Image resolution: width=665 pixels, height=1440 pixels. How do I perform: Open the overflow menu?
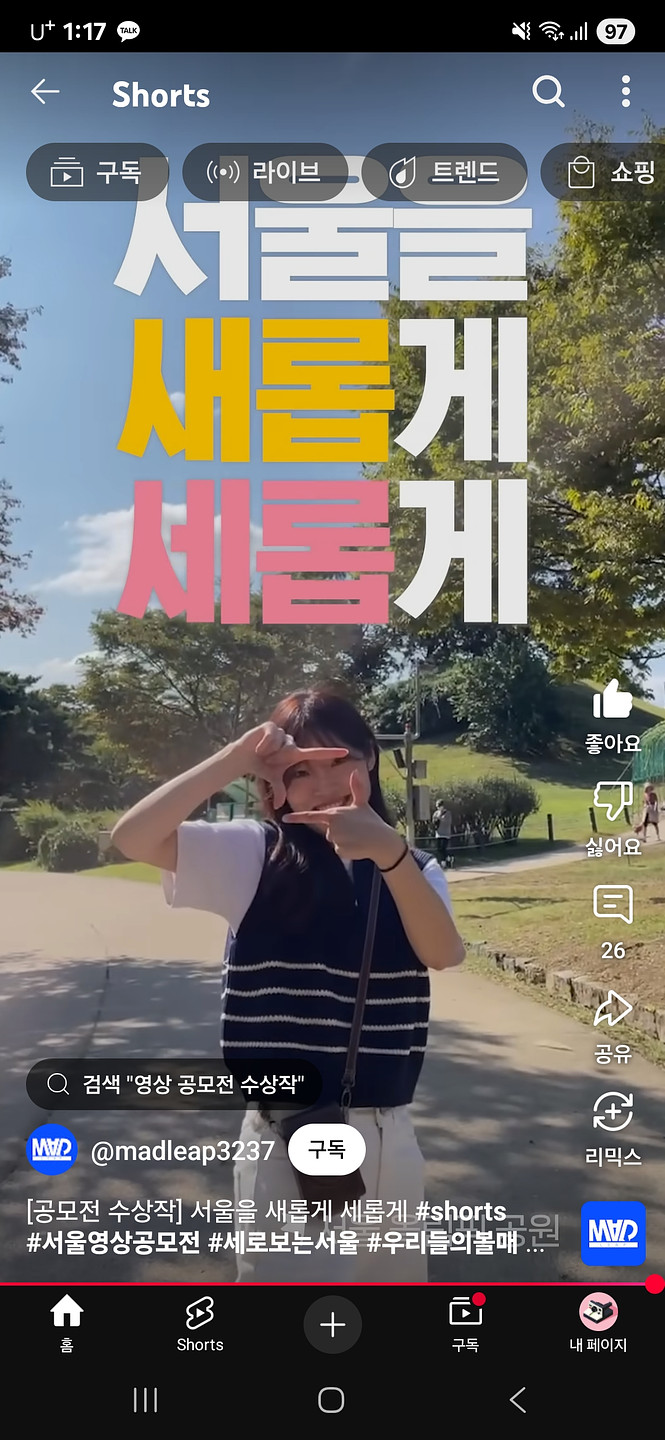click(625, 92)
